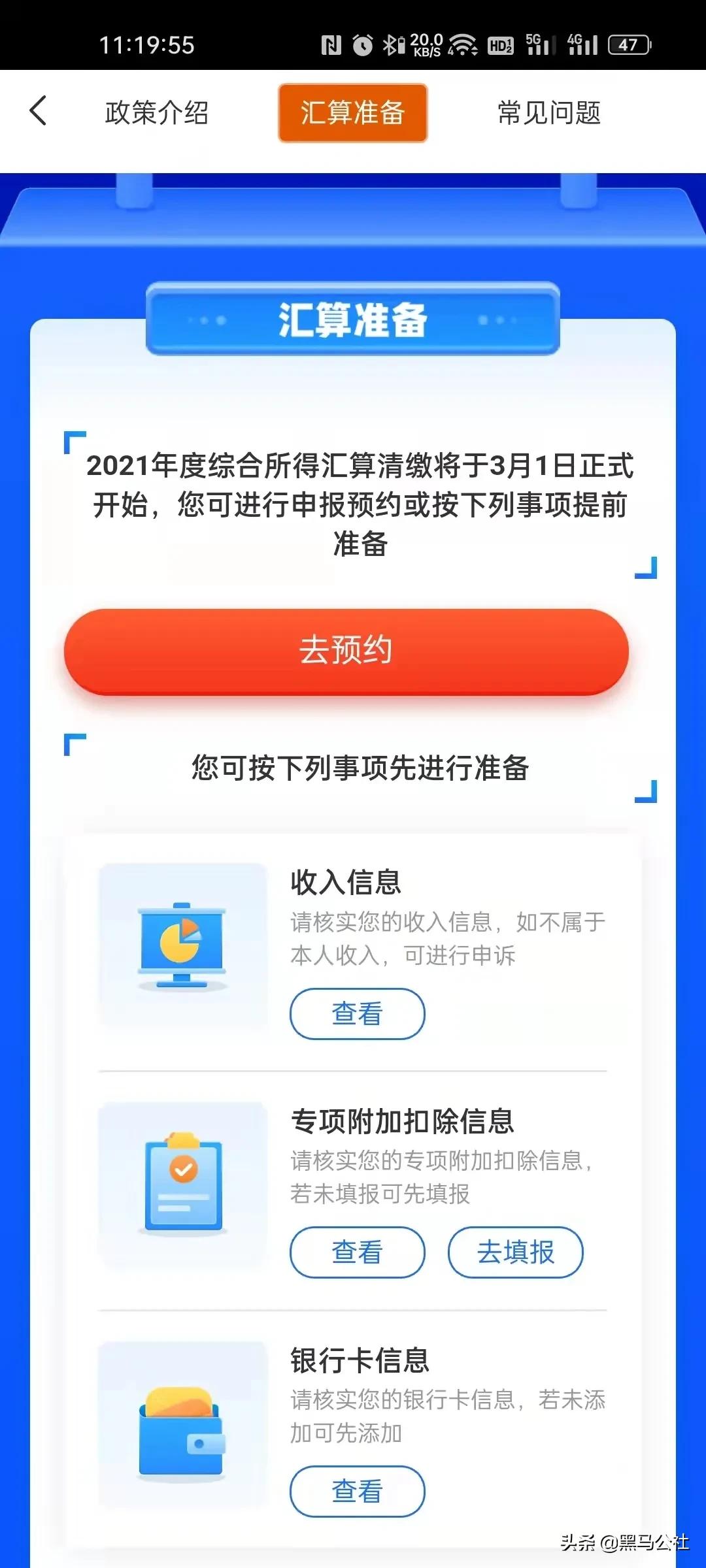Tap 查看 under 专项附加扣除信息
Screen dimensions: 706x1568
point(356,1251)
